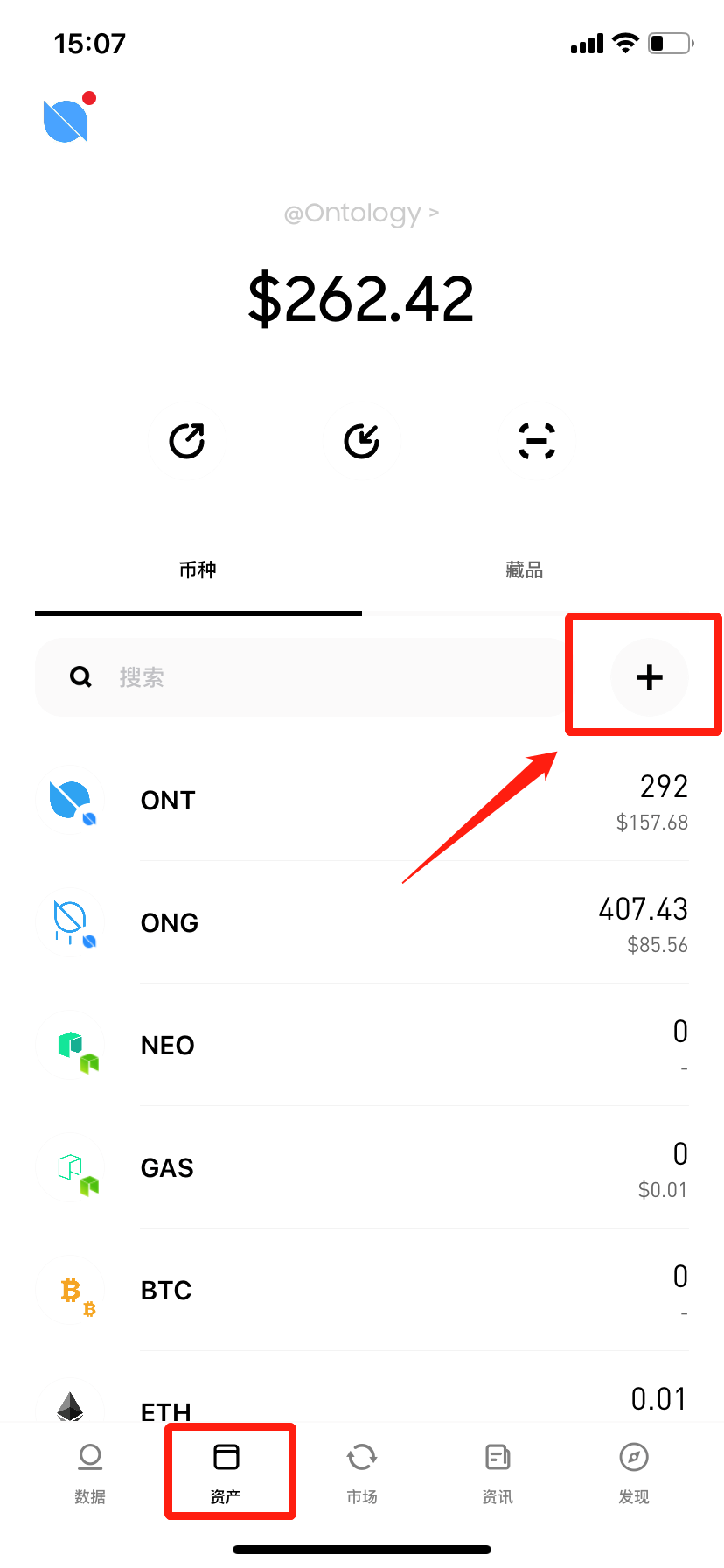Switch to the 市场 tab

(x=362, y=1473)
